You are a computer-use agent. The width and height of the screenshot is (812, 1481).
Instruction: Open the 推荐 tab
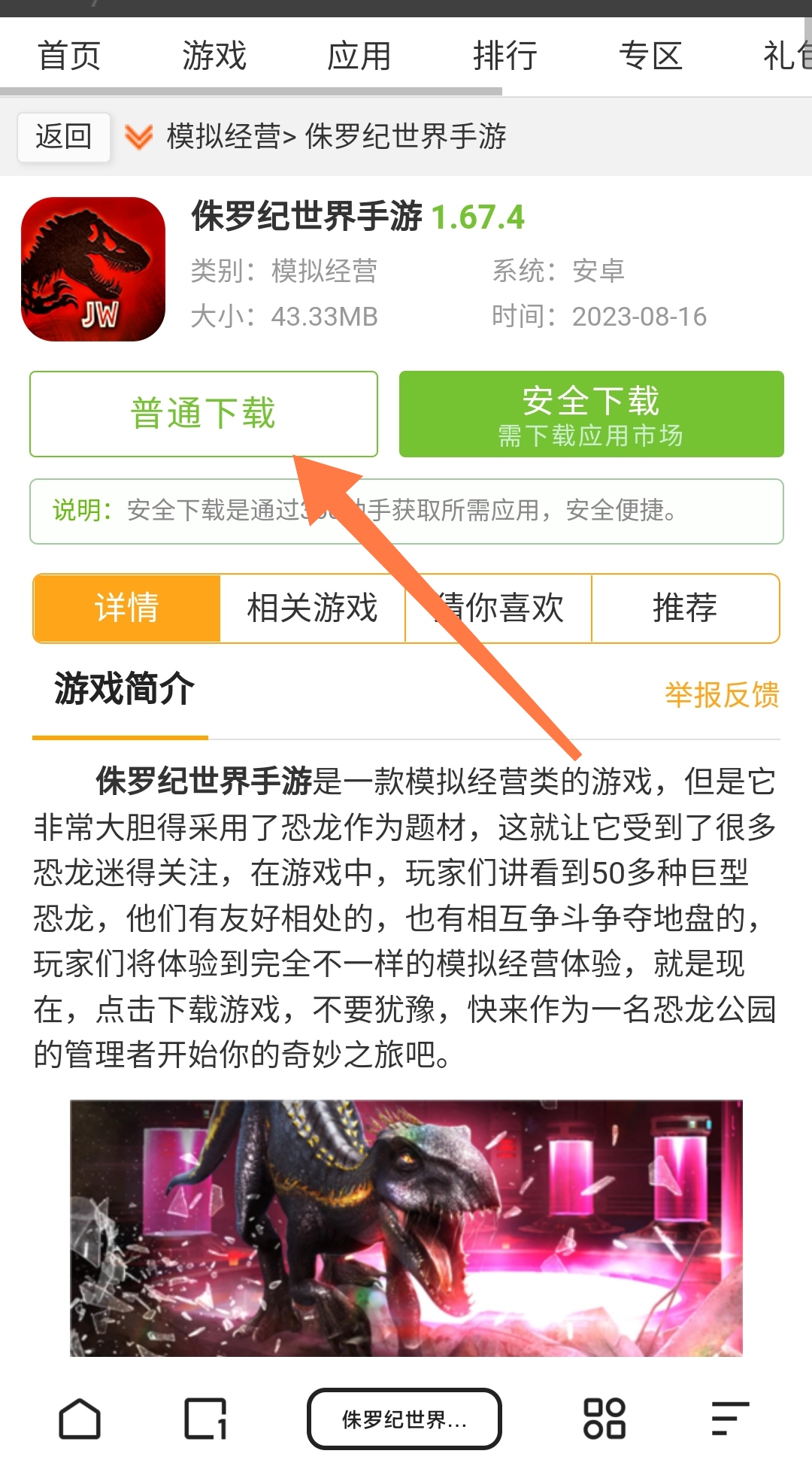pos(685,608)
